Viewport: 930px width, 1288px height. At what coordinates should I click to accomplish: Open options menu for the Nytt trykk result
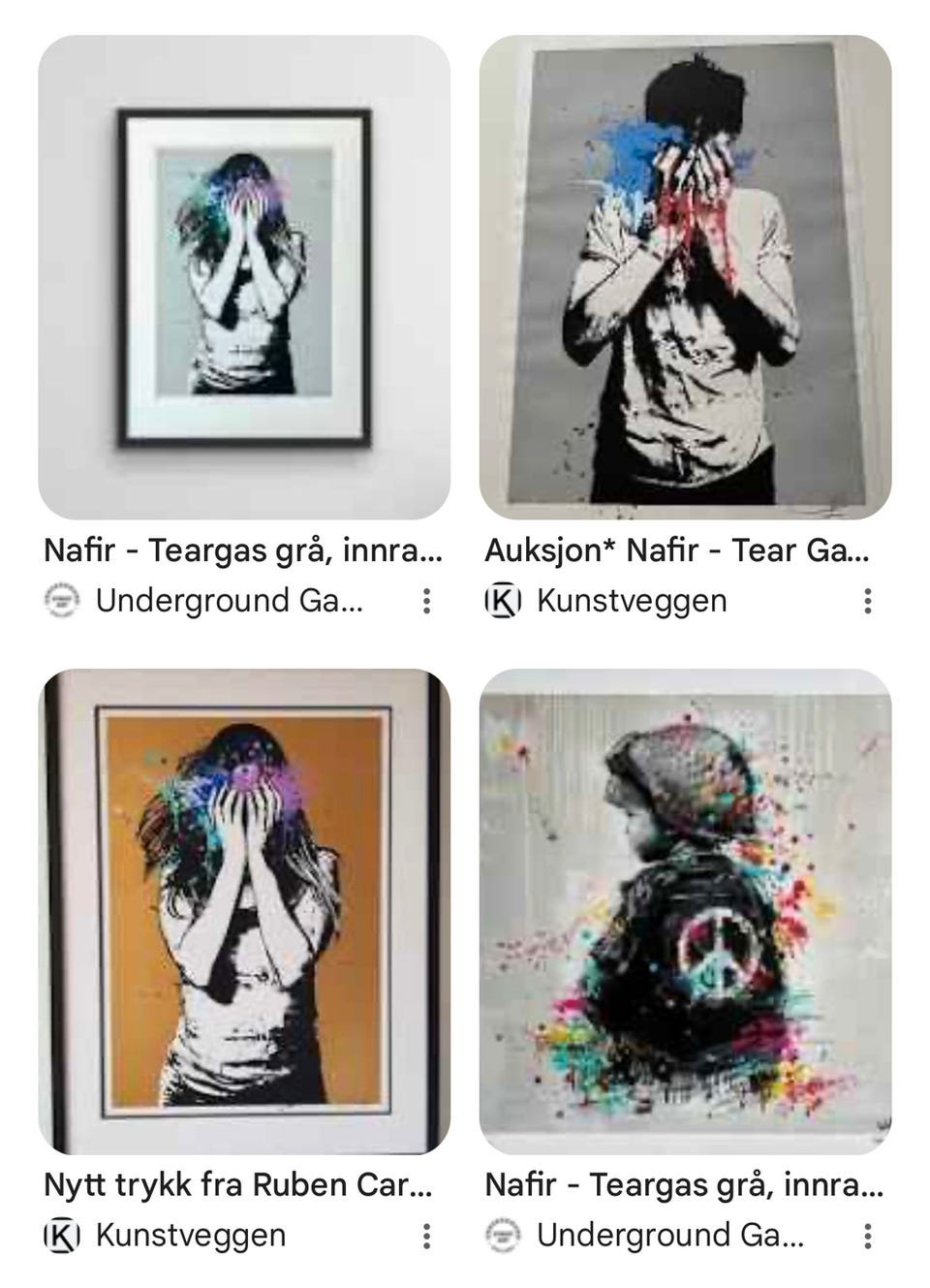click(x=426, y=1235)
